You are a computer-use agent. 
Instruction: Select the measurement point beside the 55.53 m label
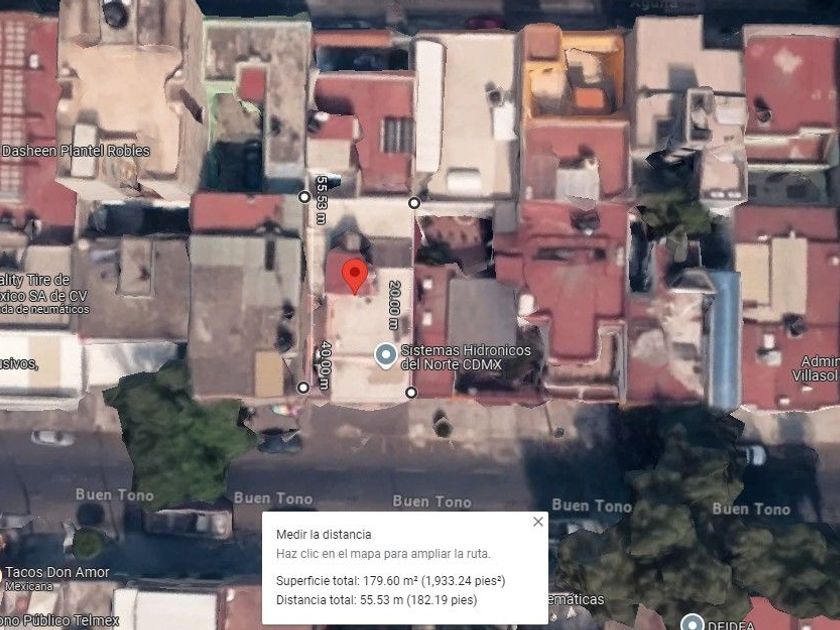pos(304,197)
